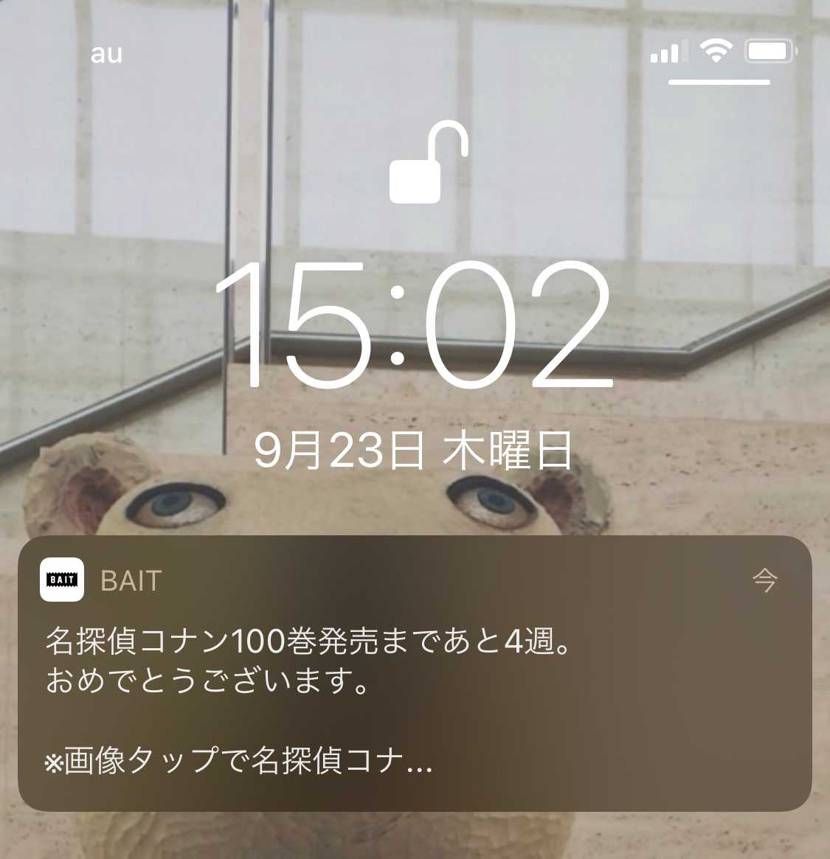This screenshot has width=830, height=859.
Task: Tap the 今 timestamp on the notification
Action: click(x=765, y=582)
